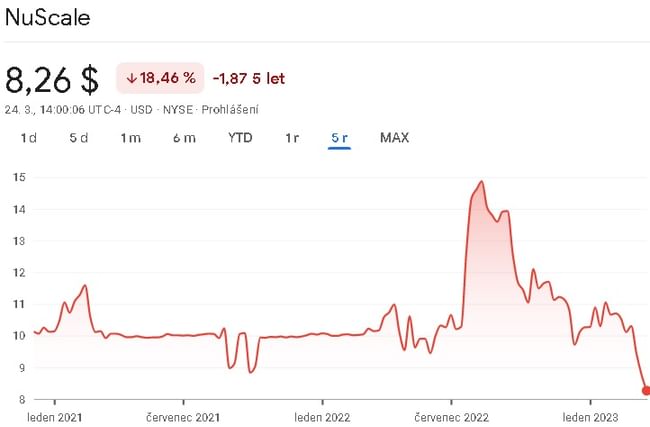Switch to the 6 m range
Screen dimensions: 650x427
tap(184, 138)
